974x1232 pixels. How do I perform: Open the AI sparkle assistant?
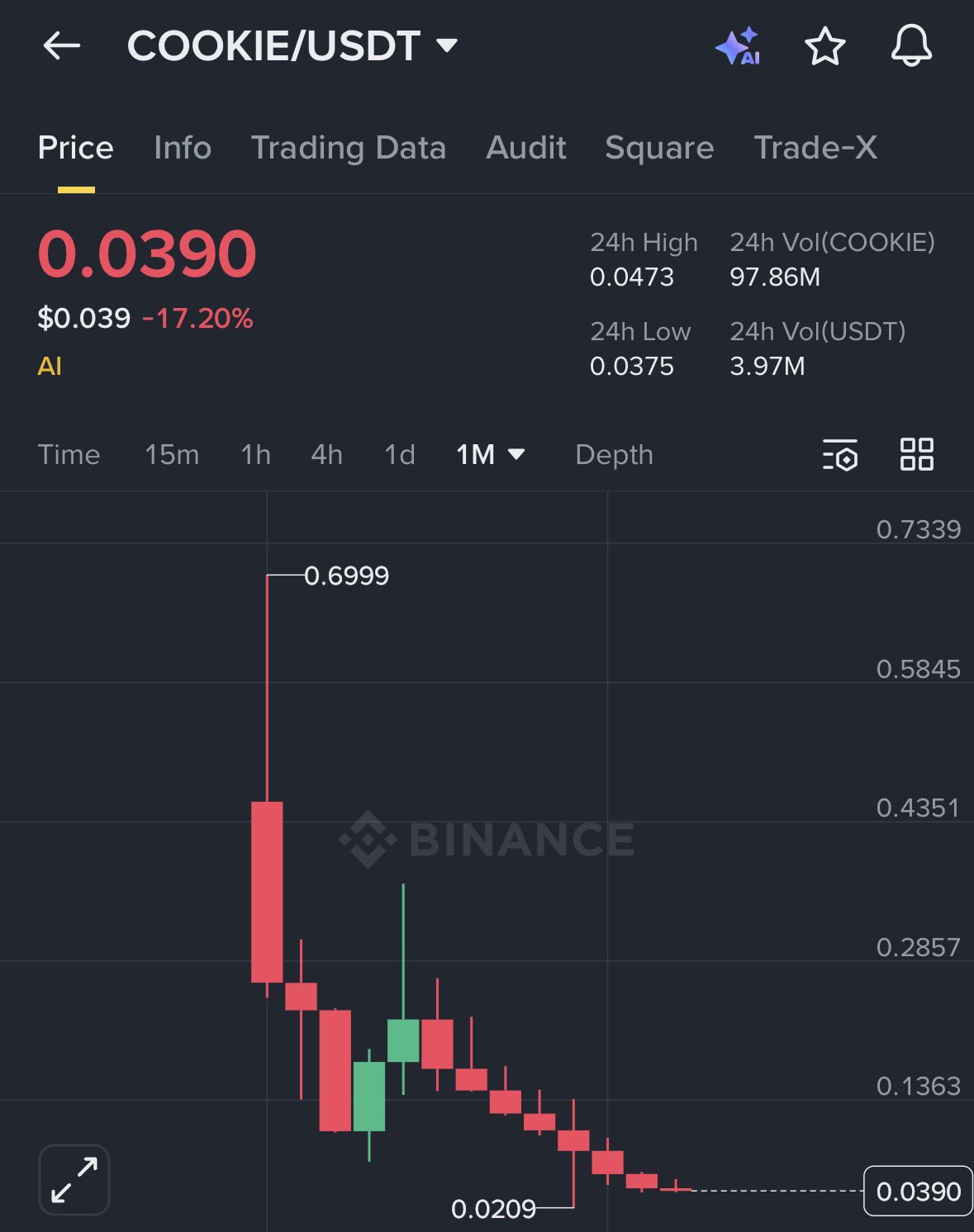coord(738,46)
